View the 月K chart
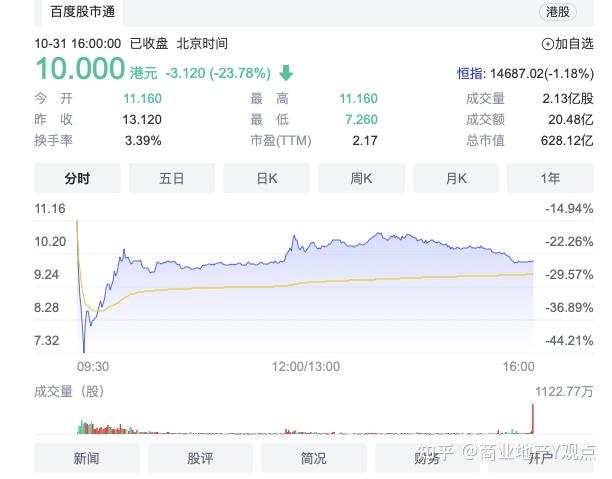The image size is (612, 479). click(456, 179)
